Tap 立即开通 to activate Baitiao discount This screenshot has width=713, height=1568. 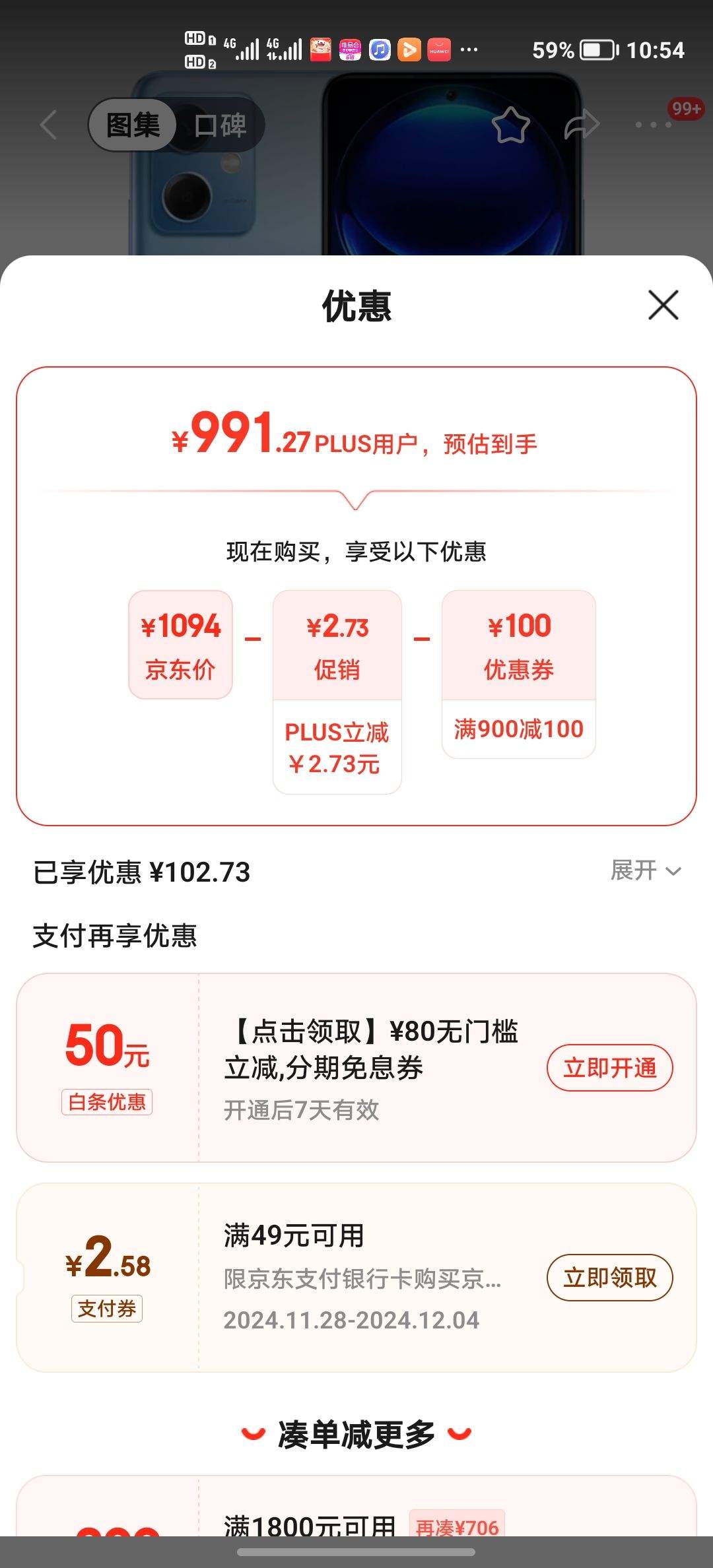tap(609, 1067)
